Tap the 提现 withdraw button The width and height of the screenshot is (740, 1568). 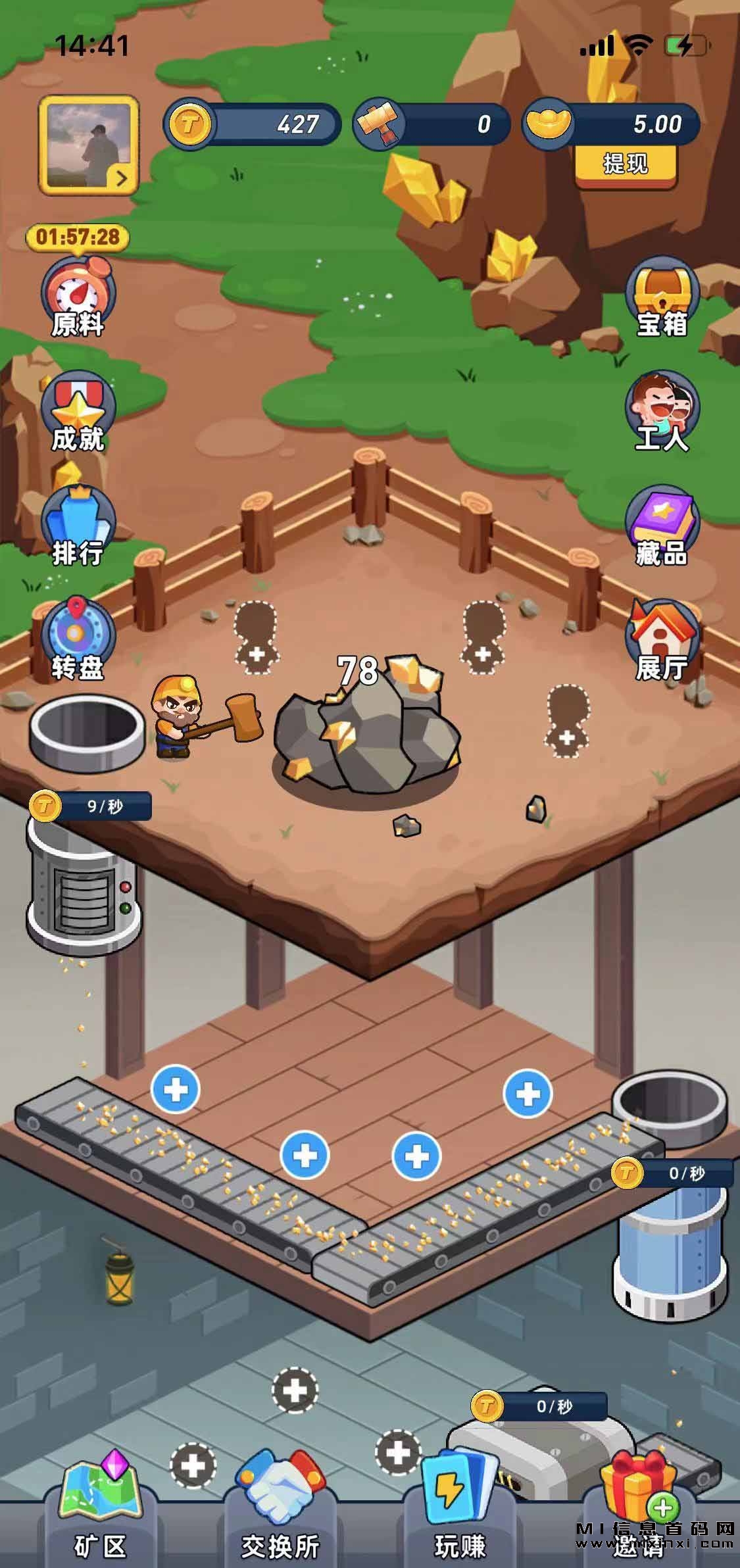coord(625,163)
